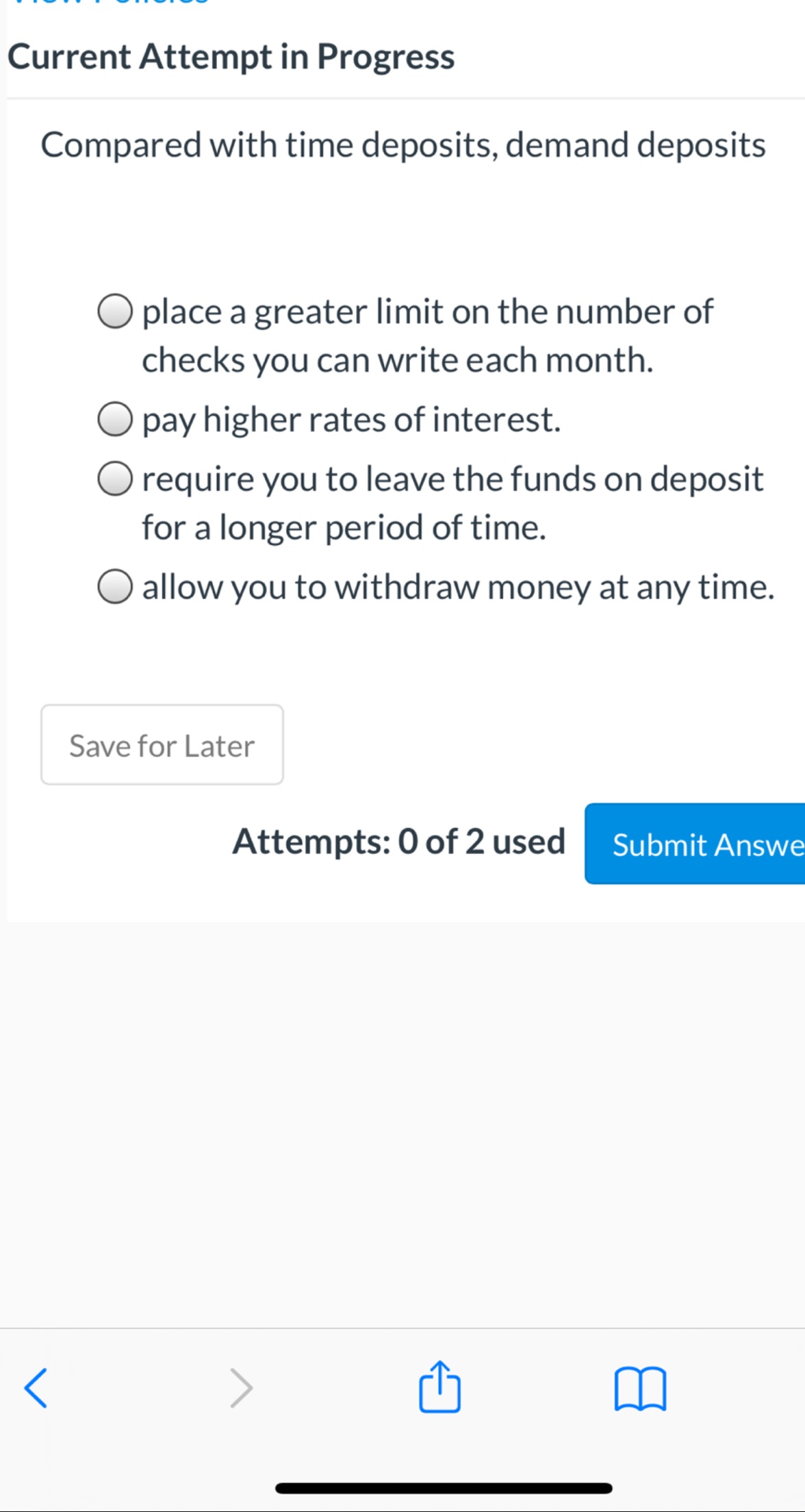Screen dimensions: 805x1512
Task: Tap the question text about demand deposits
Action: (x=402, y=144)
